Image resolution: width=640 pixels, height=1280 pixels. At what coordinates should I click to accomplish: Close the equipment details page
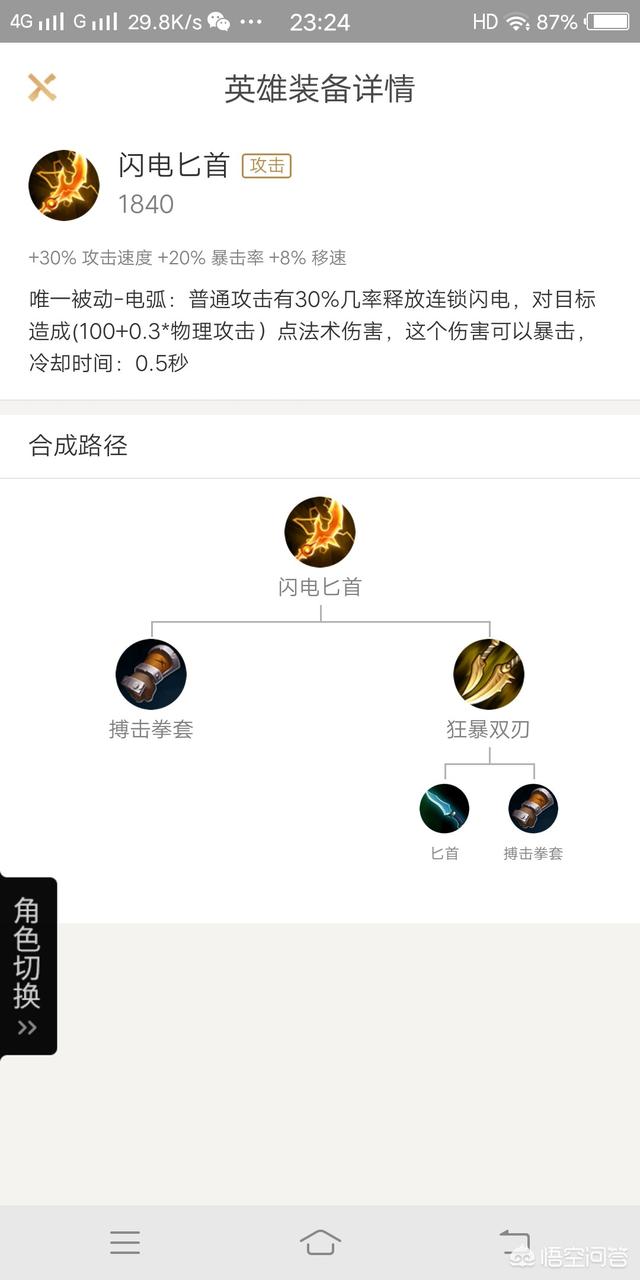click(42, 88)
